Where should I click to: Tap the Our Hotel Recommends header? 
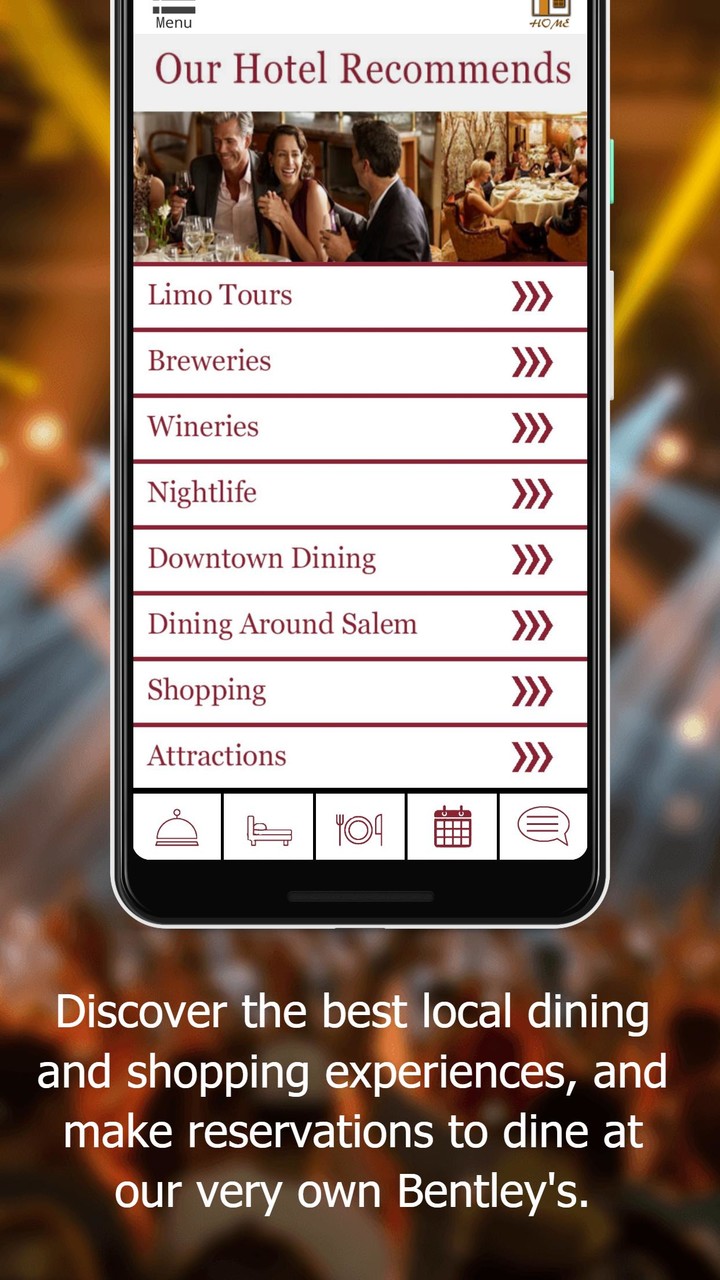click(x=360, y=68)
